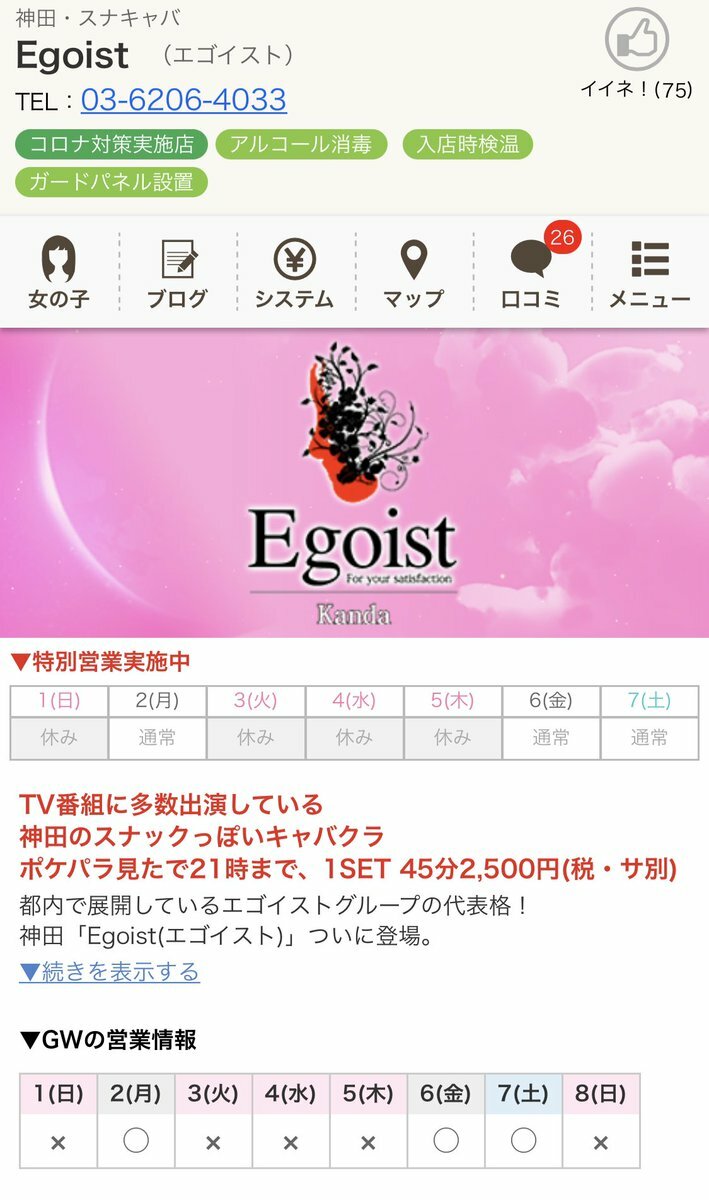Open the 女の子 section
Viewport: 709px width, 1200px height.
point(58,272)
